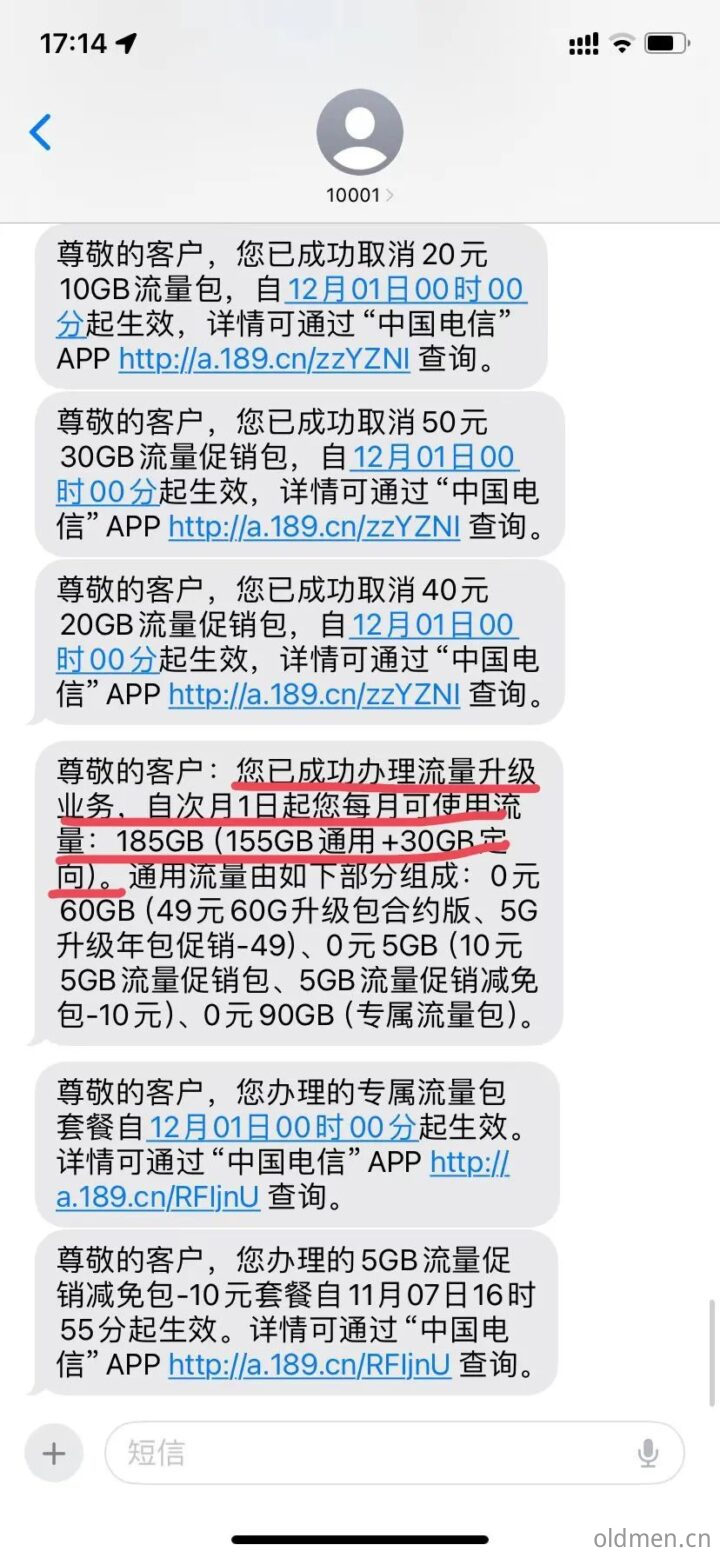The width and height of the screenshot is (720, 1558).
Task: Go back to the messages list
Action: click(x=40, y=132)
